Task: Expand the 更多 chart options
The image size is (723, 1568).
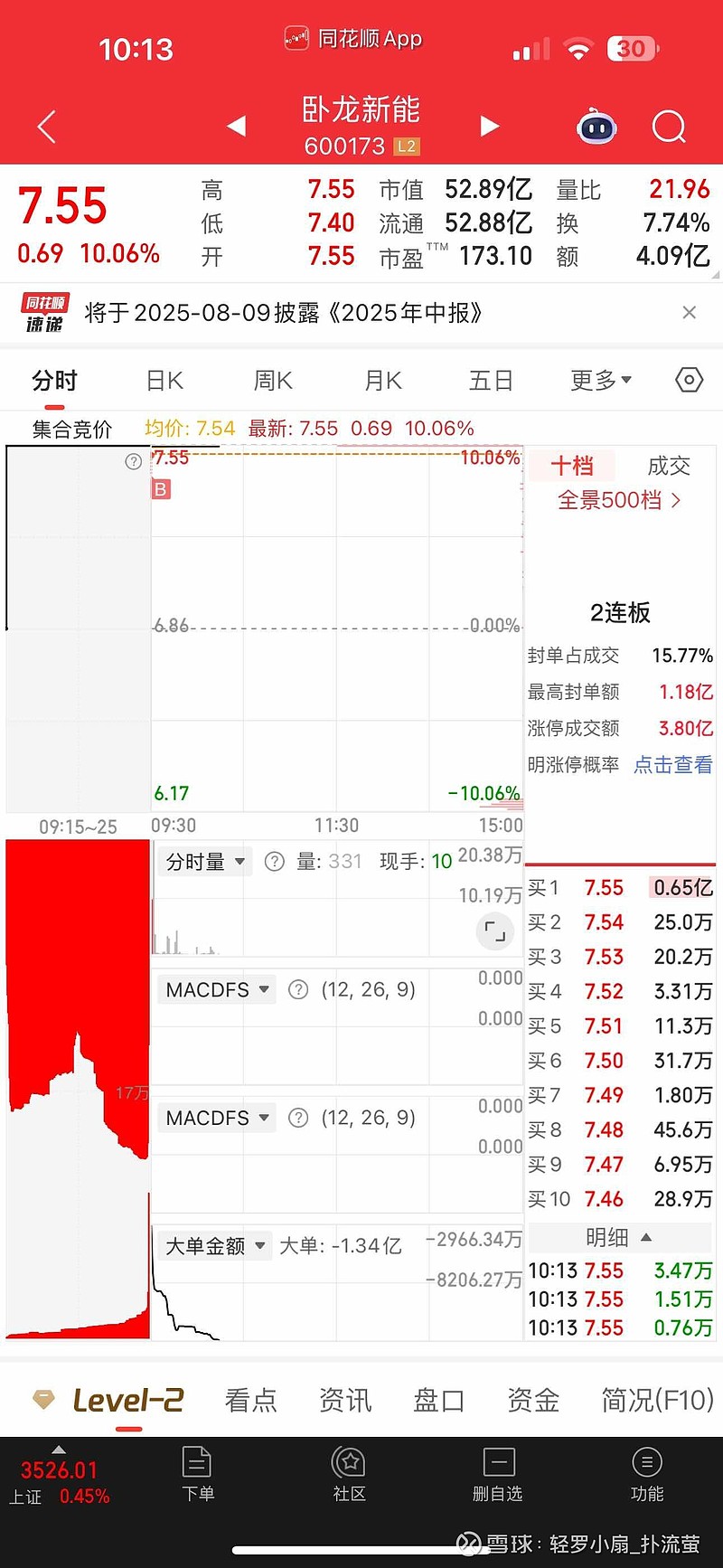Action: pyautogui.click(x=601, y=381)
